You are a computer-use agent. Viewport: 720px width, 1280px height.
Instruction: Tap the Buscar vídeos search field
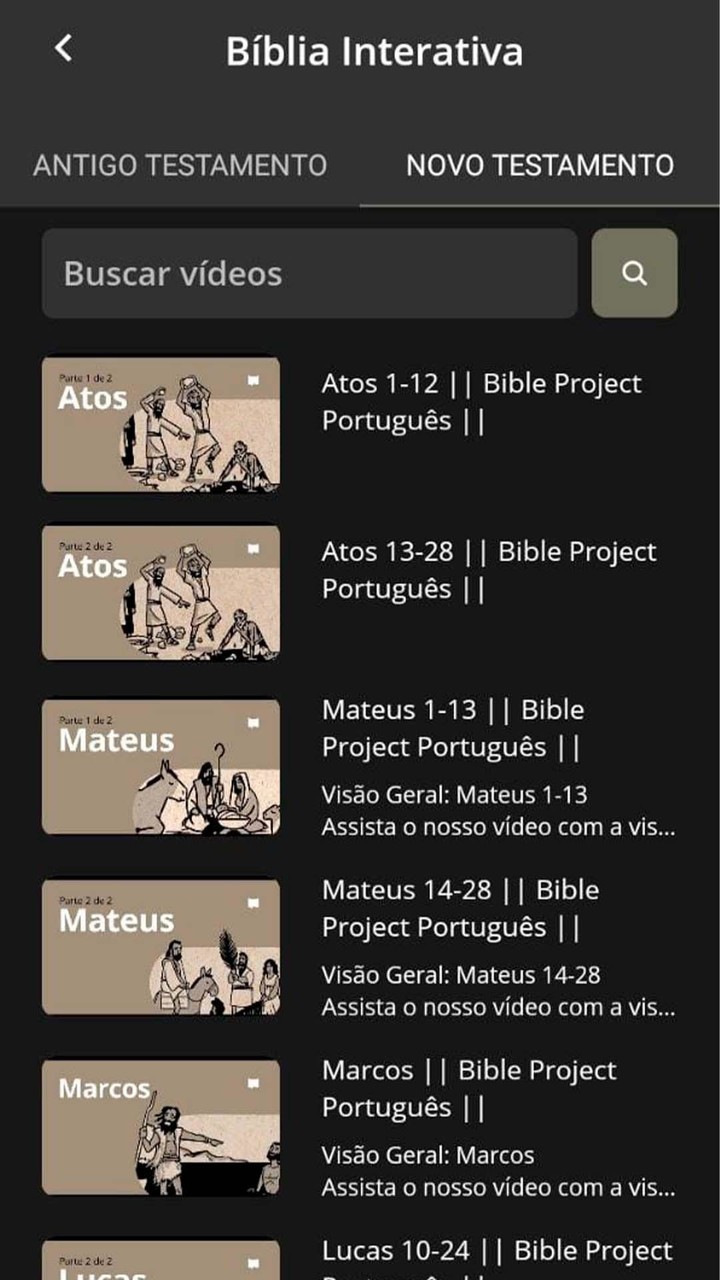click(x=310, y=272)
